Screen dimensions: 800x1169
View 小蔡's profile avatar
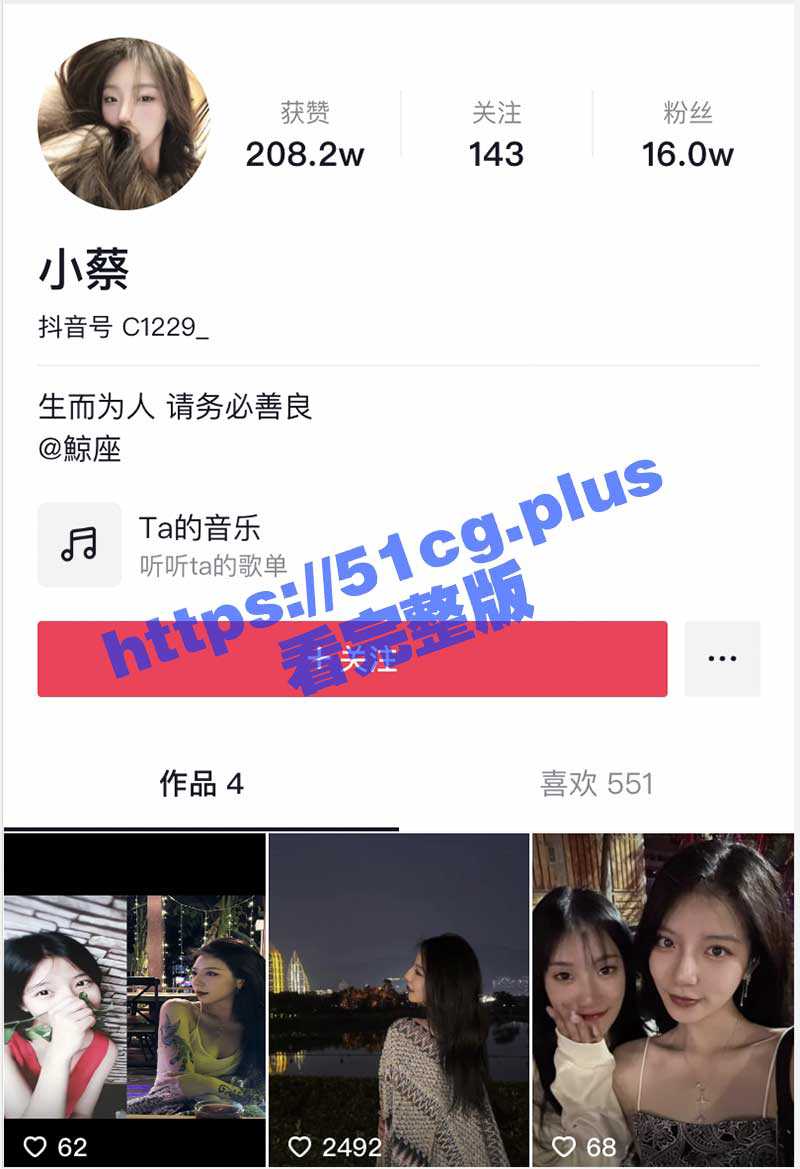123,124
